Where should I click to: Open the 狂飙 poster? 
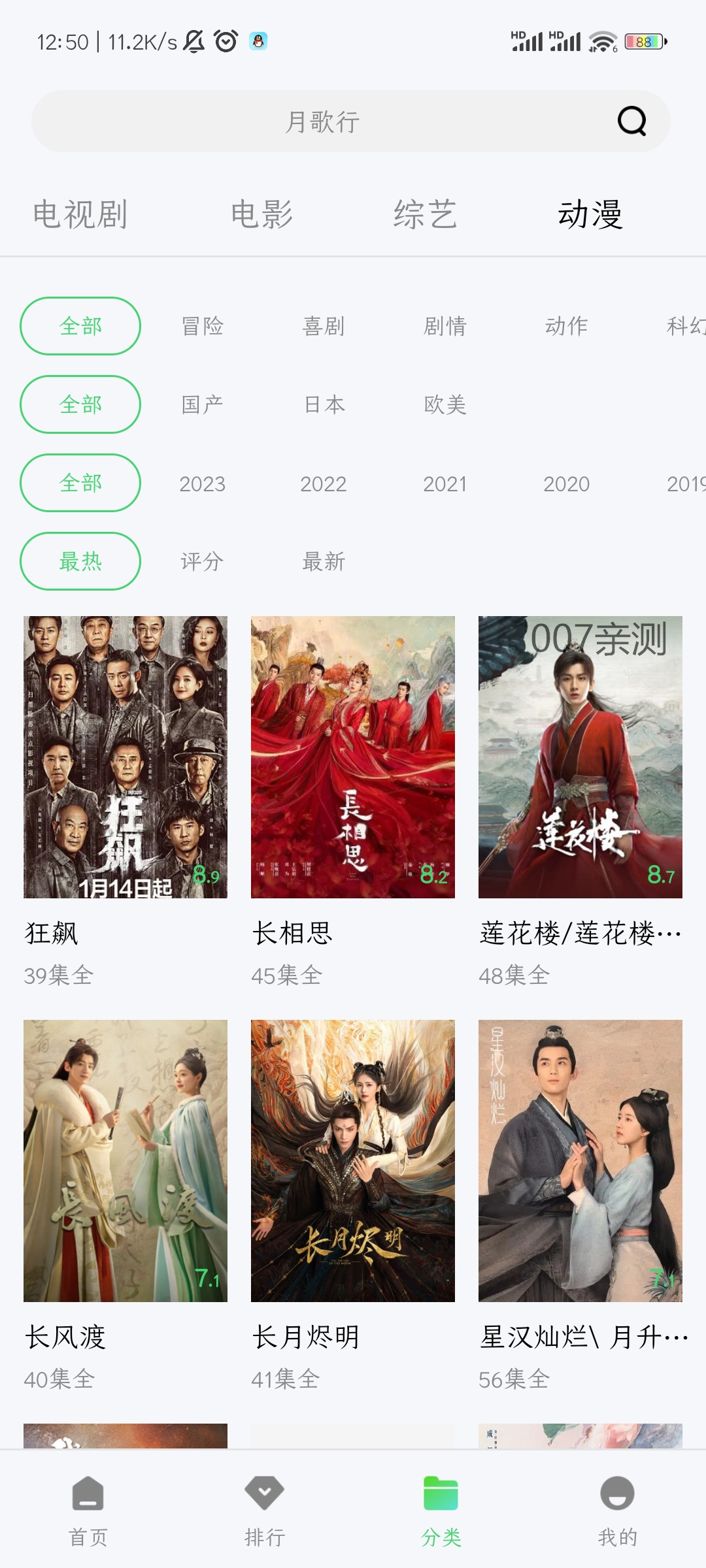pyautogui.click(x=126, y=758)
